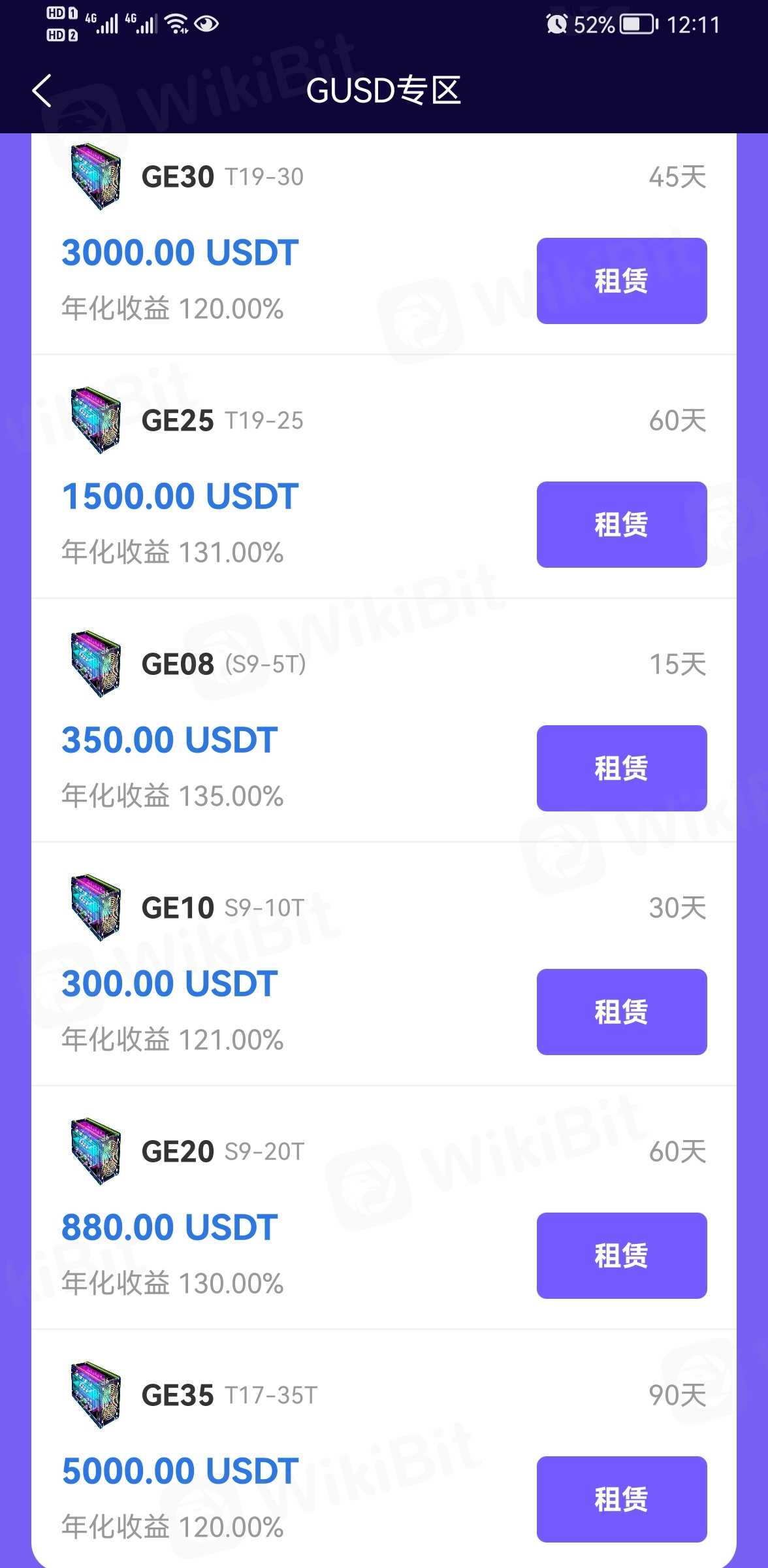This screenshot has width=768, height=1568.
Task: Select 租赁 on the GE10 S9-10T
Action: point(621,1012)
